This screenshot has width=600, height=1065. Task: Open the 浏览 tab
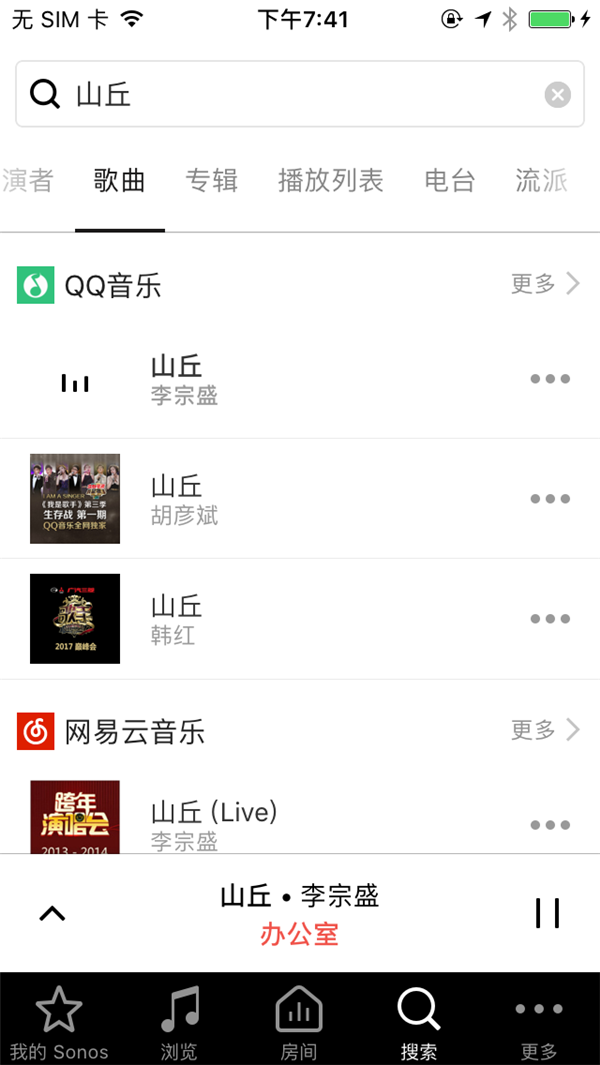point(180,1022)
